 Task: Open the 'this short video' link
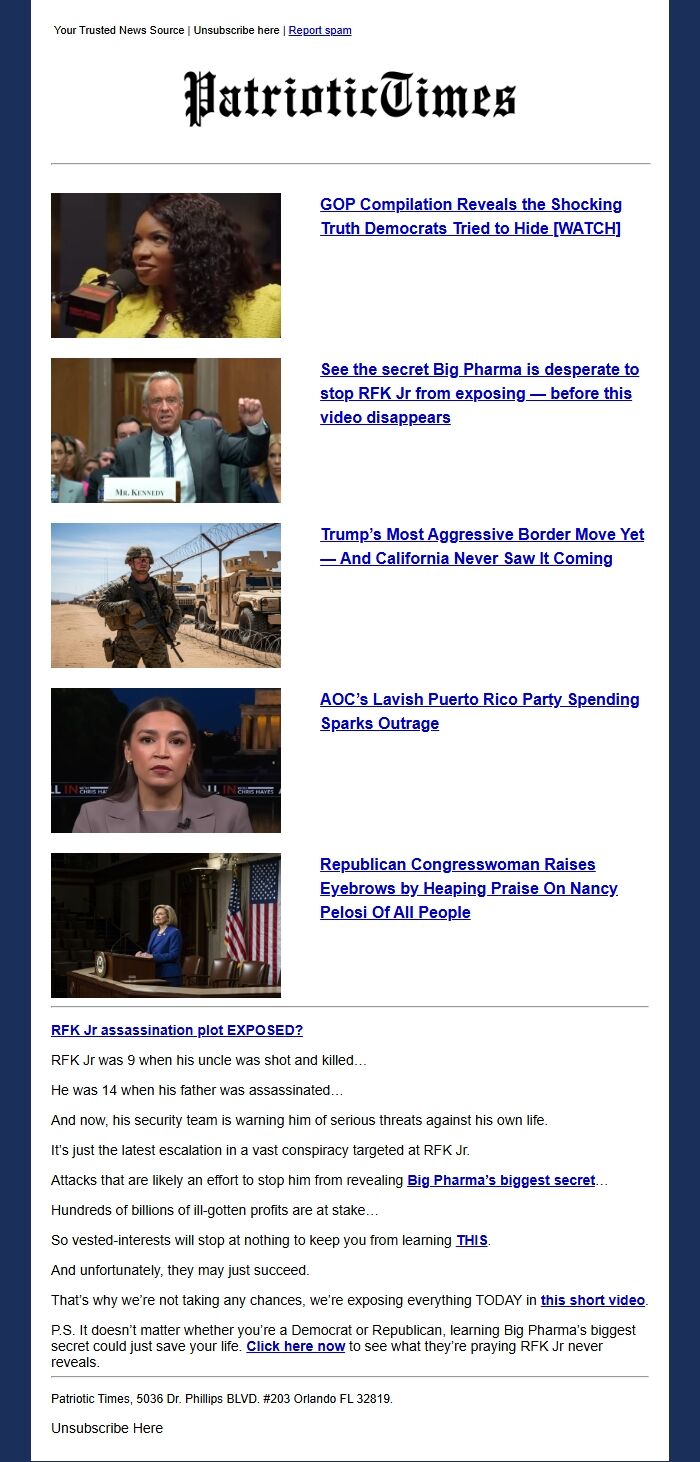593,1300
